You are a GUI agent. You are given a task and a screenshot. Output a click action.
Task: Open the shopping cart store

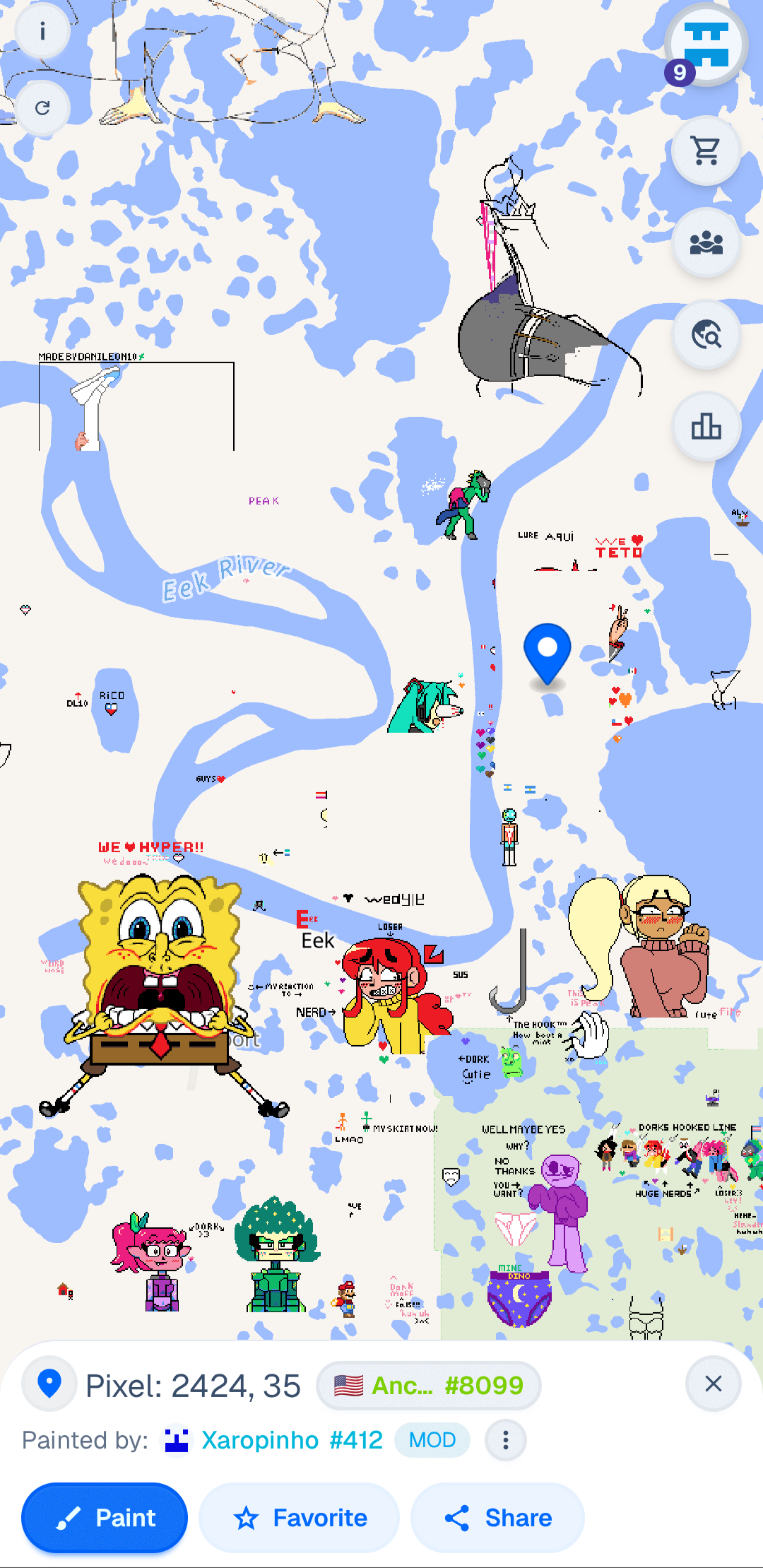coord(706,151)
